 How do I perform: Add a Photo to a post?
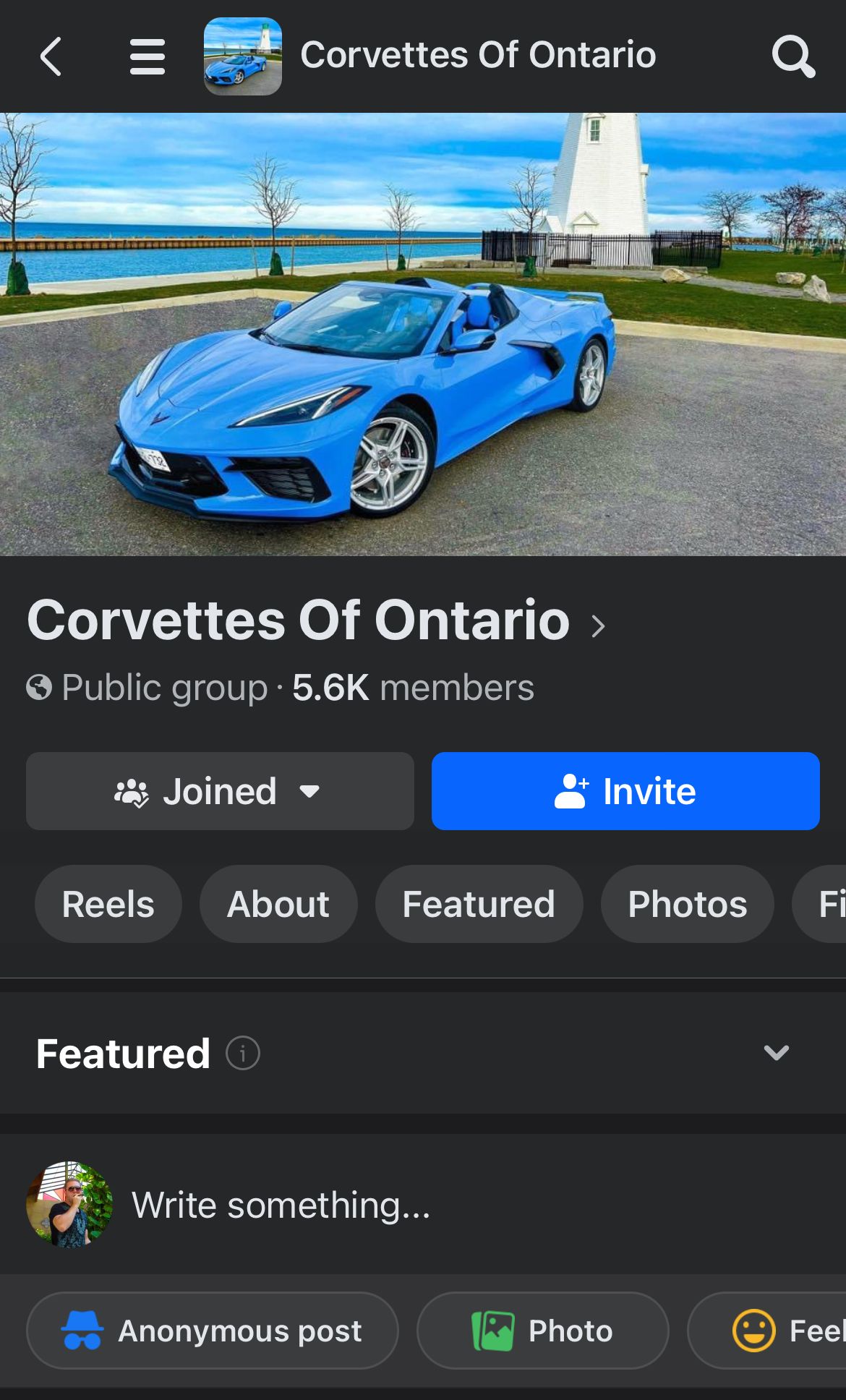point(542,1331)
